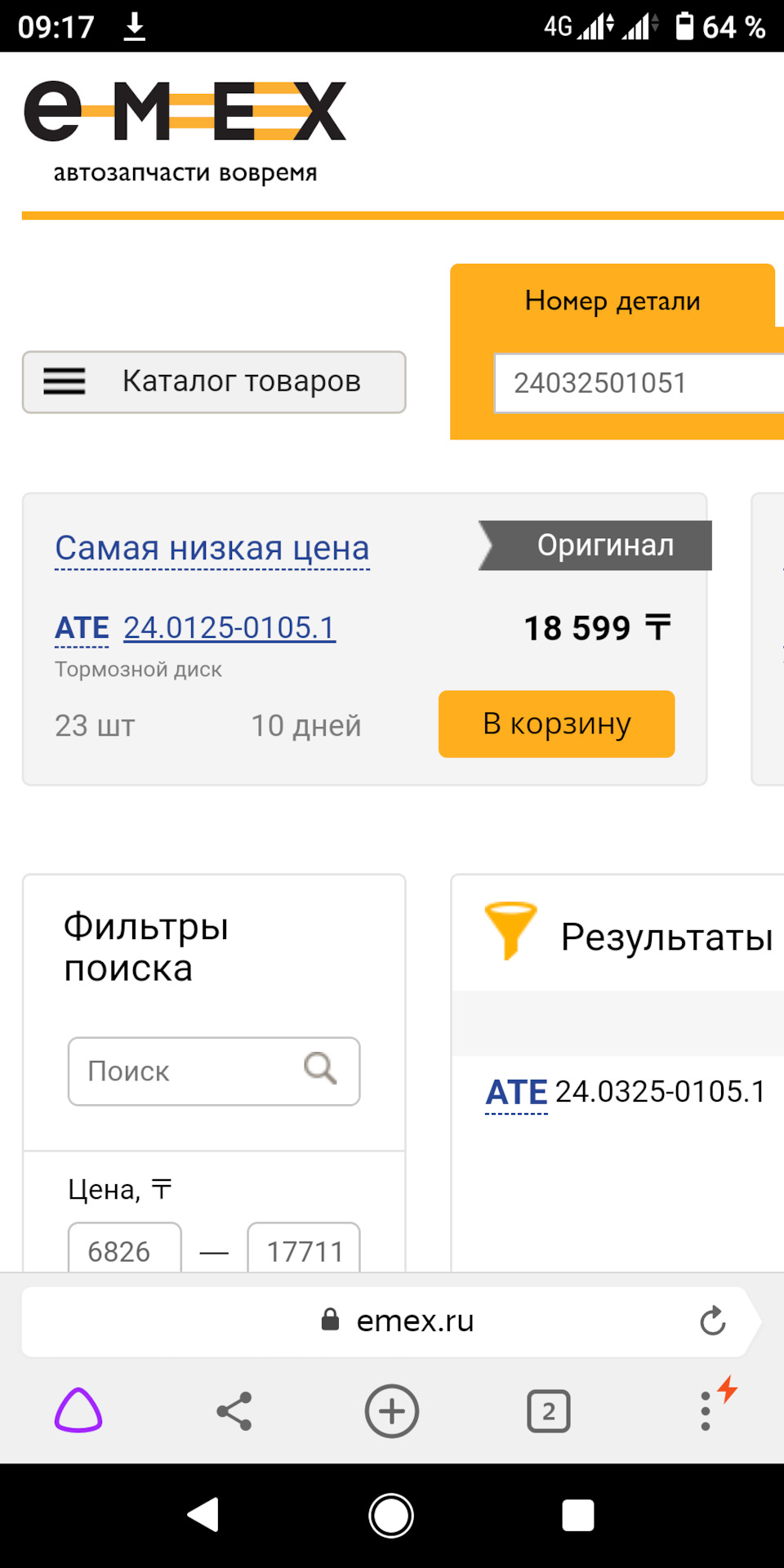Viewport: 784px width, 1568px height.
Task: Open the results filter funnel icon
Action: 510,931
